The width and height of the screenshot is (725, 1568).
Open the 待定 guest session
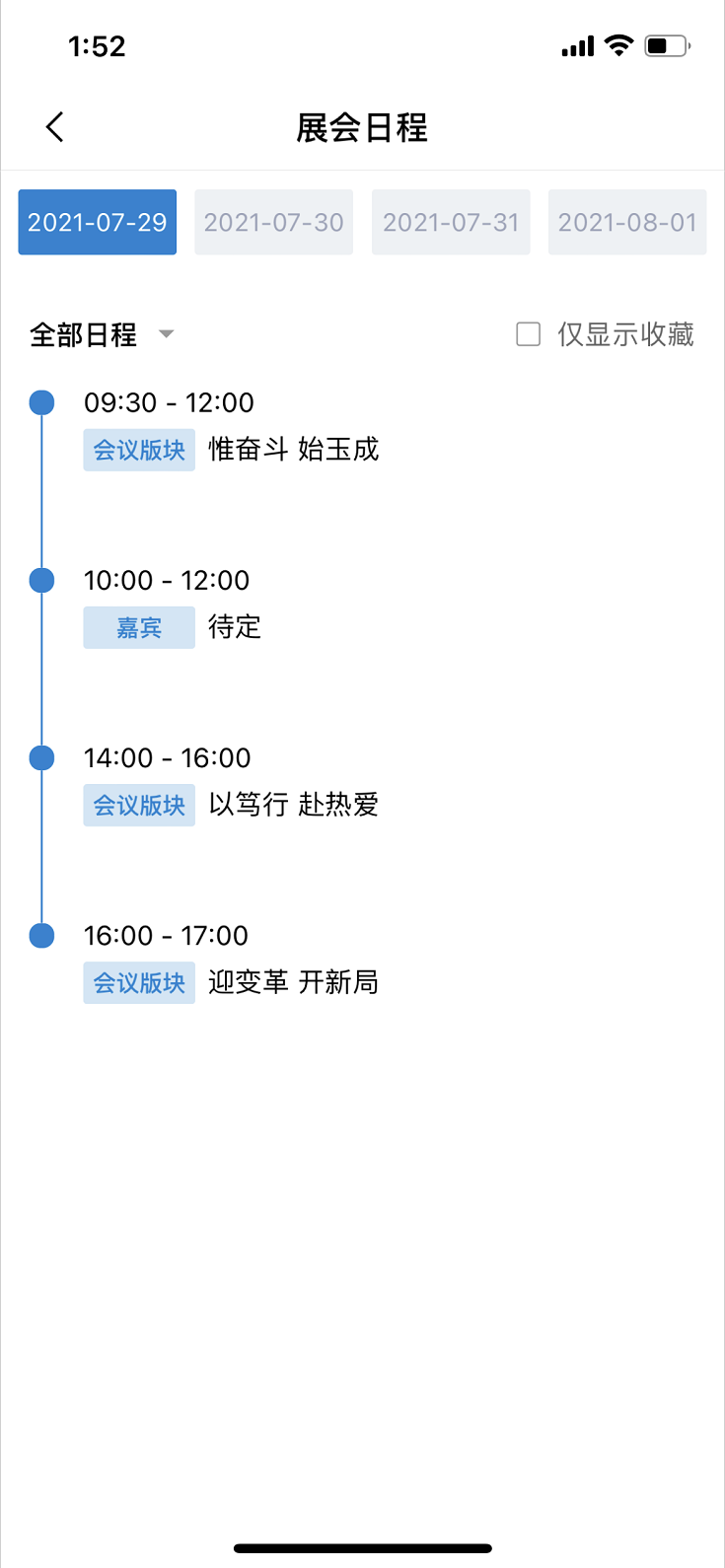point(235,627)
